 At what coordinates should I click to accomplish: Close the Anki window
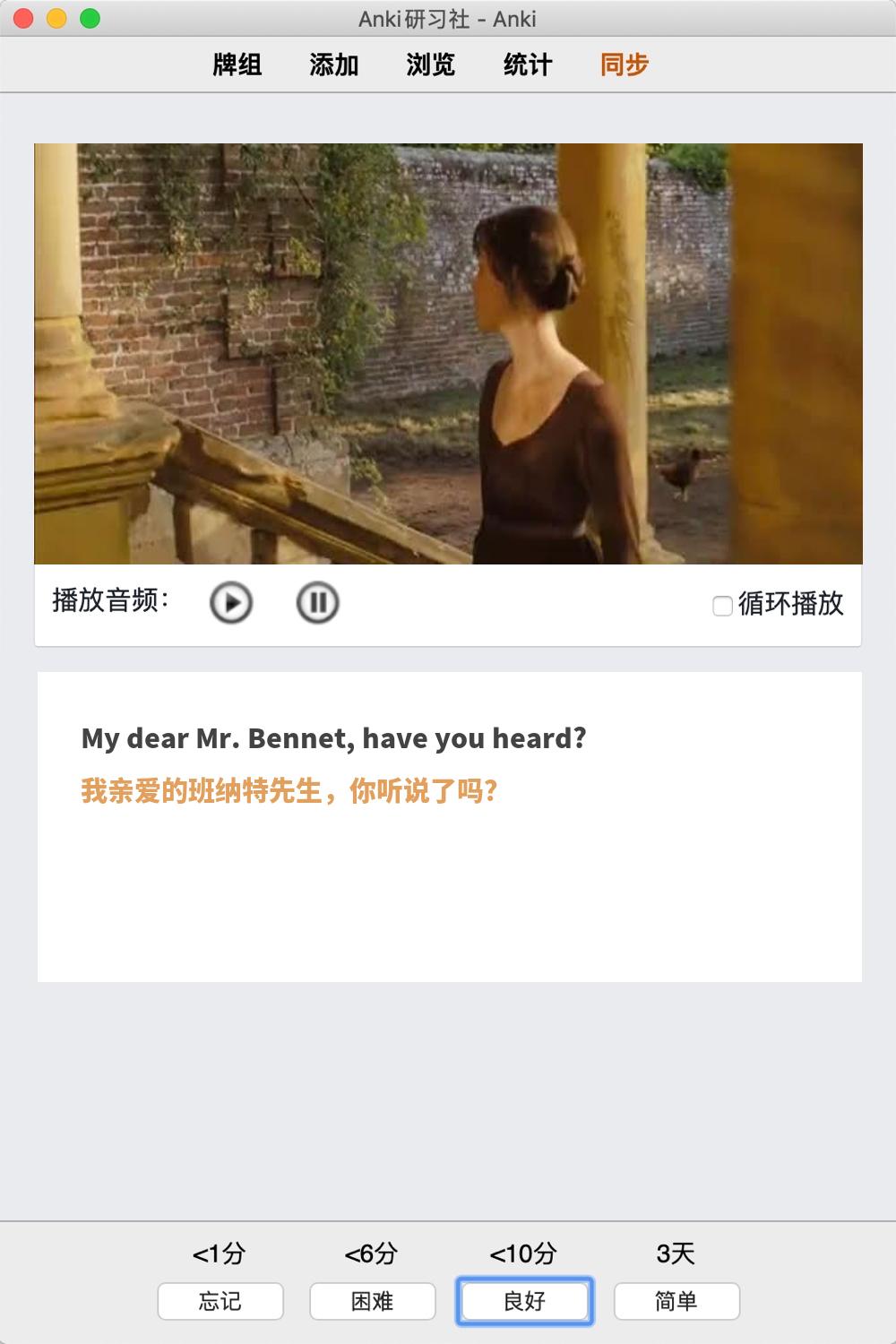[24, 18]
